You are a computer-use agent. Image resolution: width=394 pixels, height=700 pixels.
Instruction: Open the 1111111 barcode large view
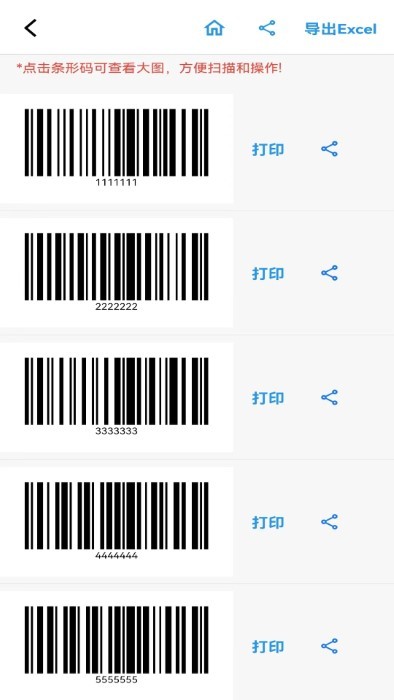coord(116,148)
